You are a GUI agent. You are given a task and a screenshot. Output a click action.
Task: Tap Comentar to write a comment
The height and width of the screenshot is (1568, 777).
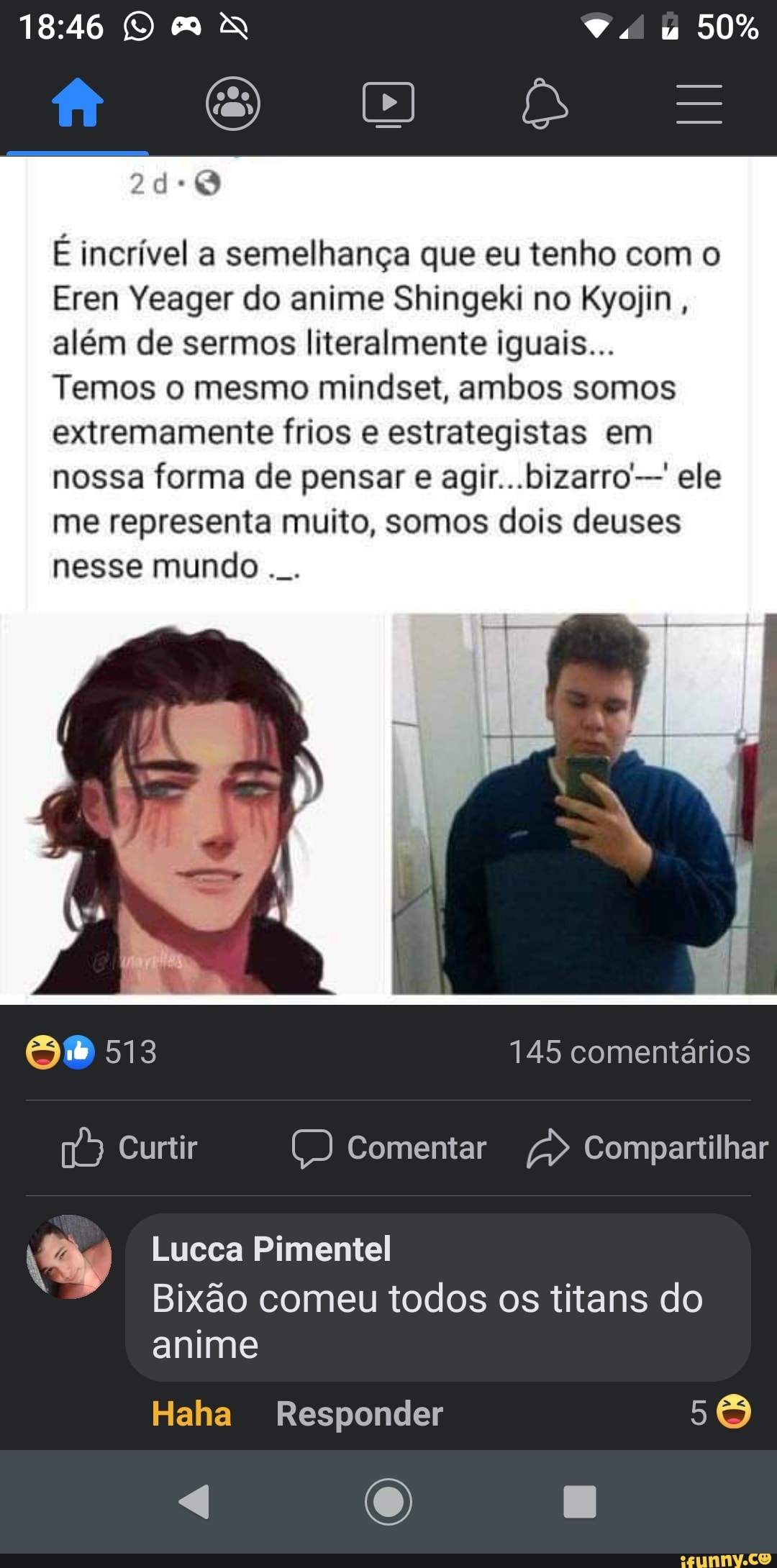pos(389,1148)
